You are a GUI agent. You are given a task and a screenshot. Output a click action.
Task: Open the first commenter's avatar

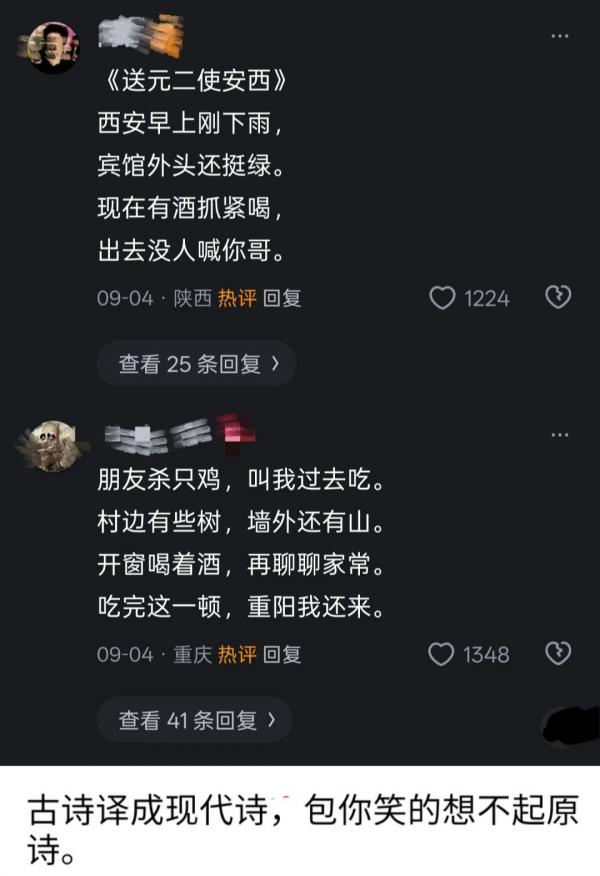pos(52,46)
